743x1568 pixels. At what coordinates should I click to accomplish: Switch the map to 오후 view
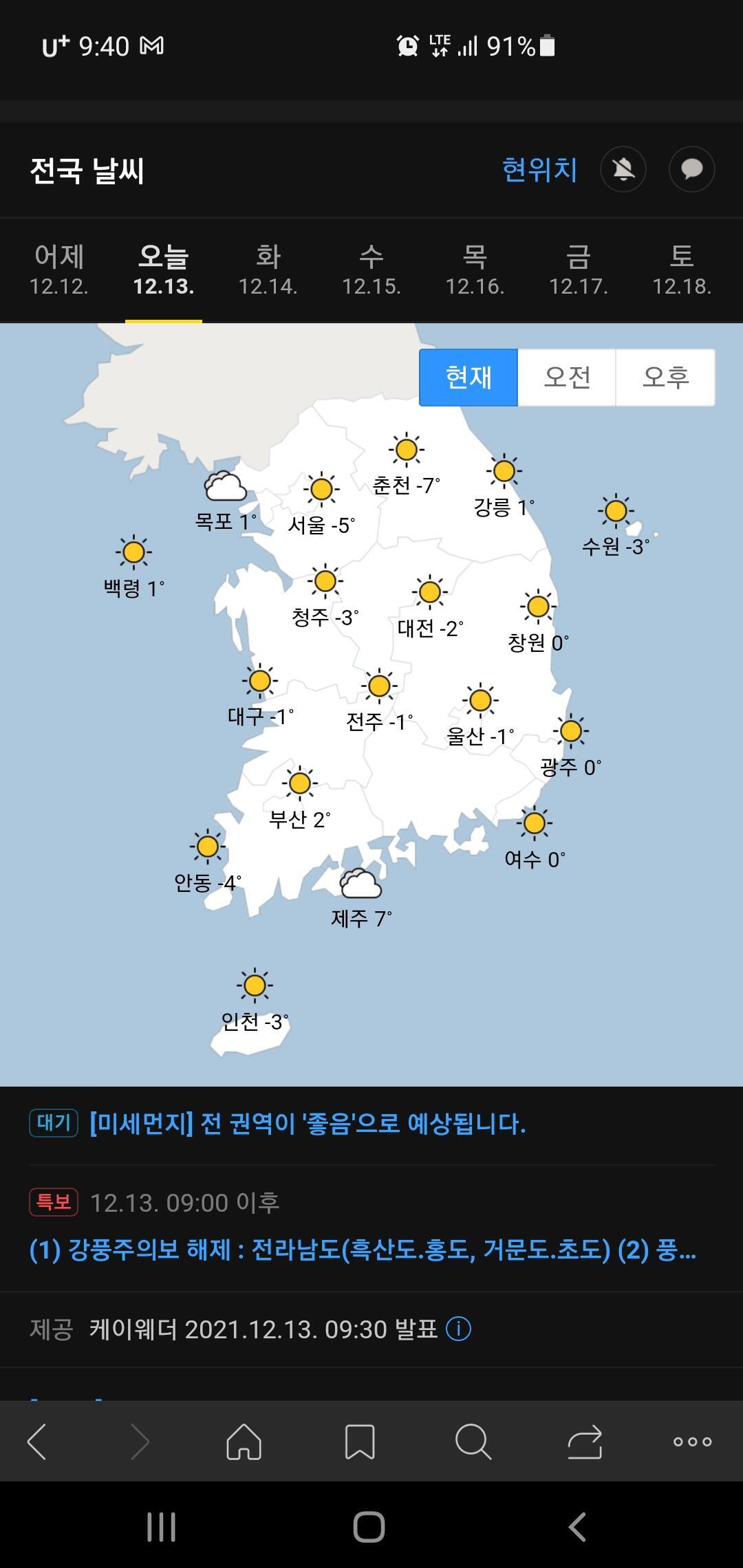665,378
